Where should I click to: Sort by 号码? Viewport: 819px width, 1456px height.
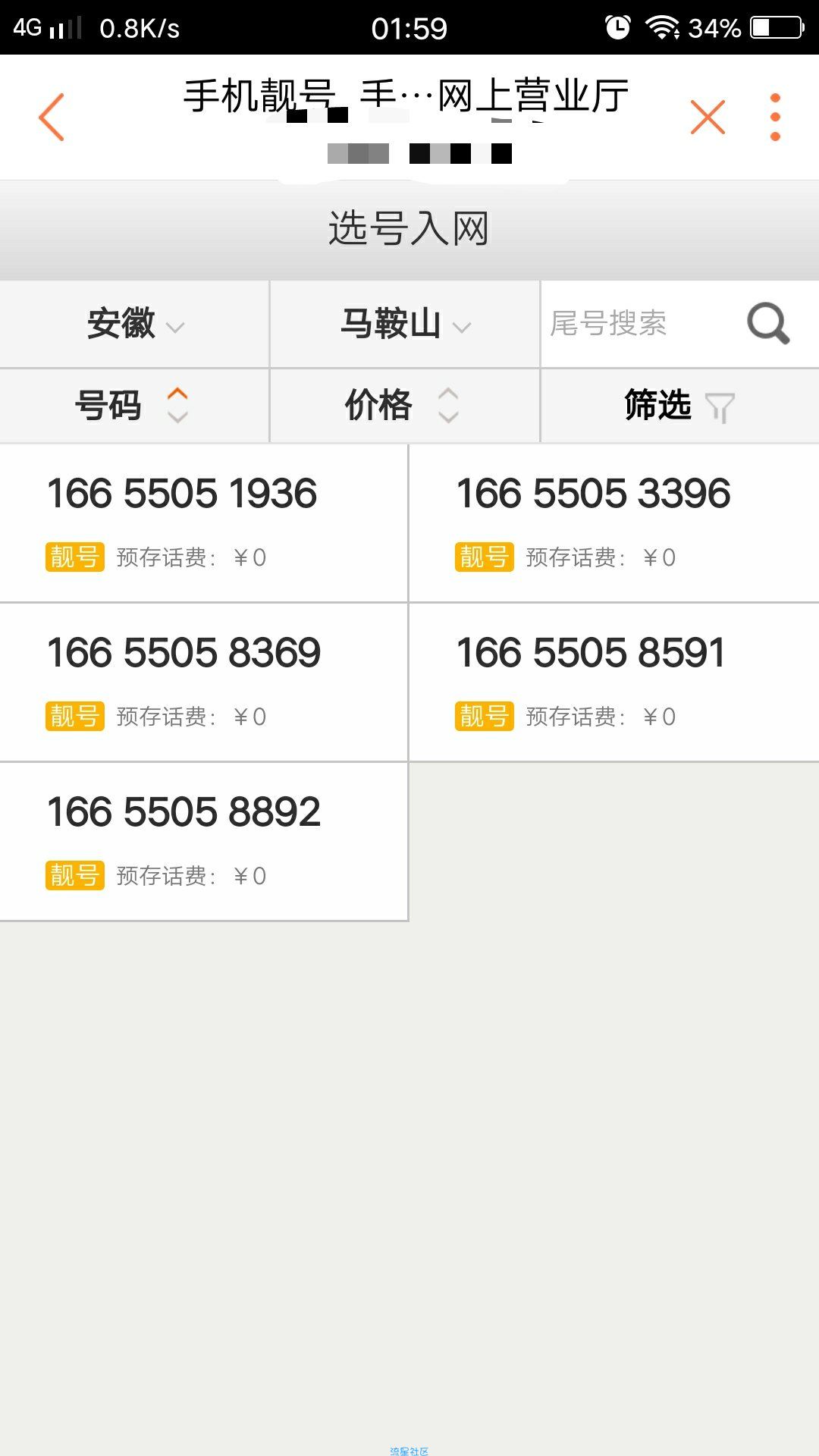(x=134, y=405)
